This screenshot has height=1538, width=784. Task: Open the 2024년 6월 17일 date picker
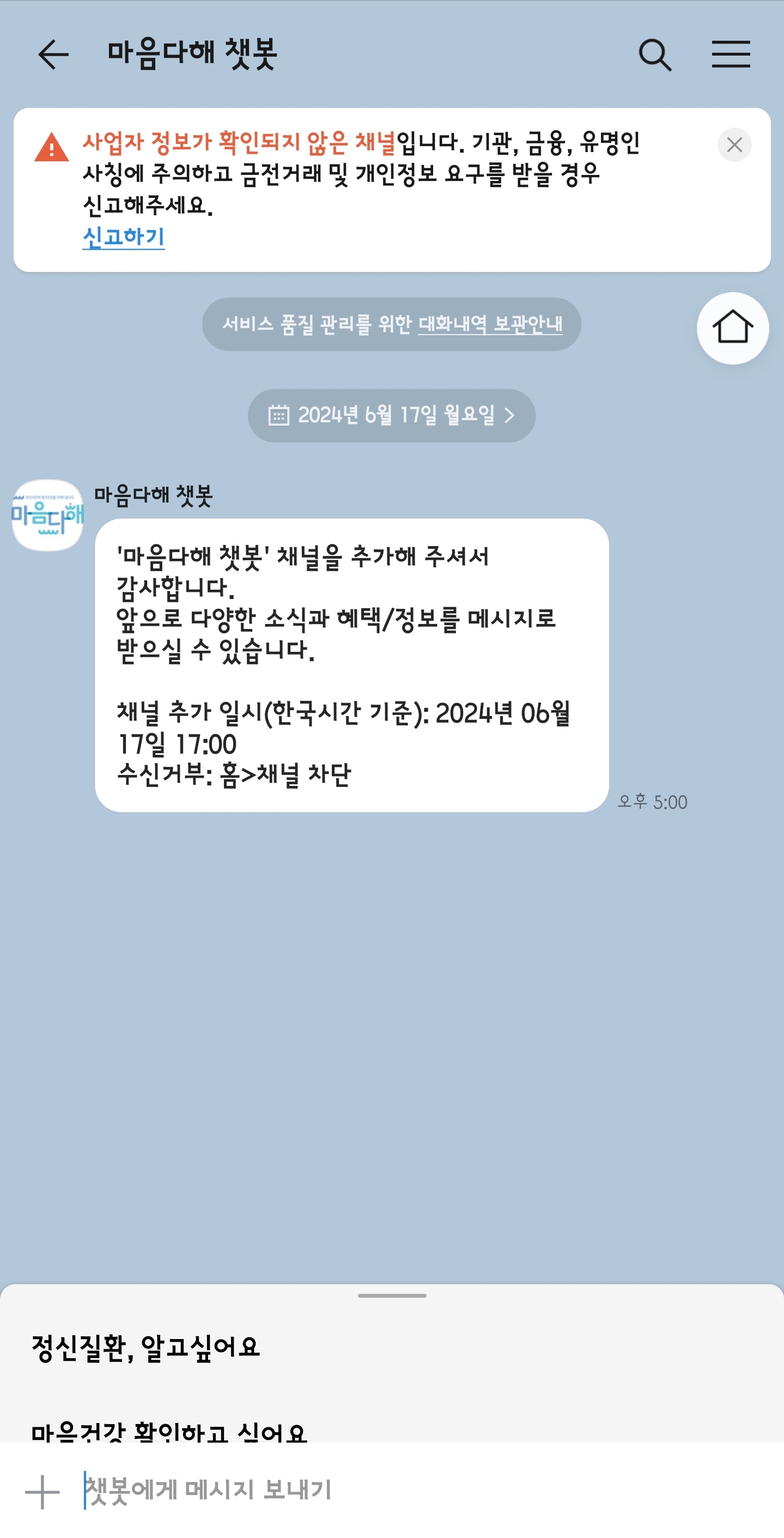point(391,415)
